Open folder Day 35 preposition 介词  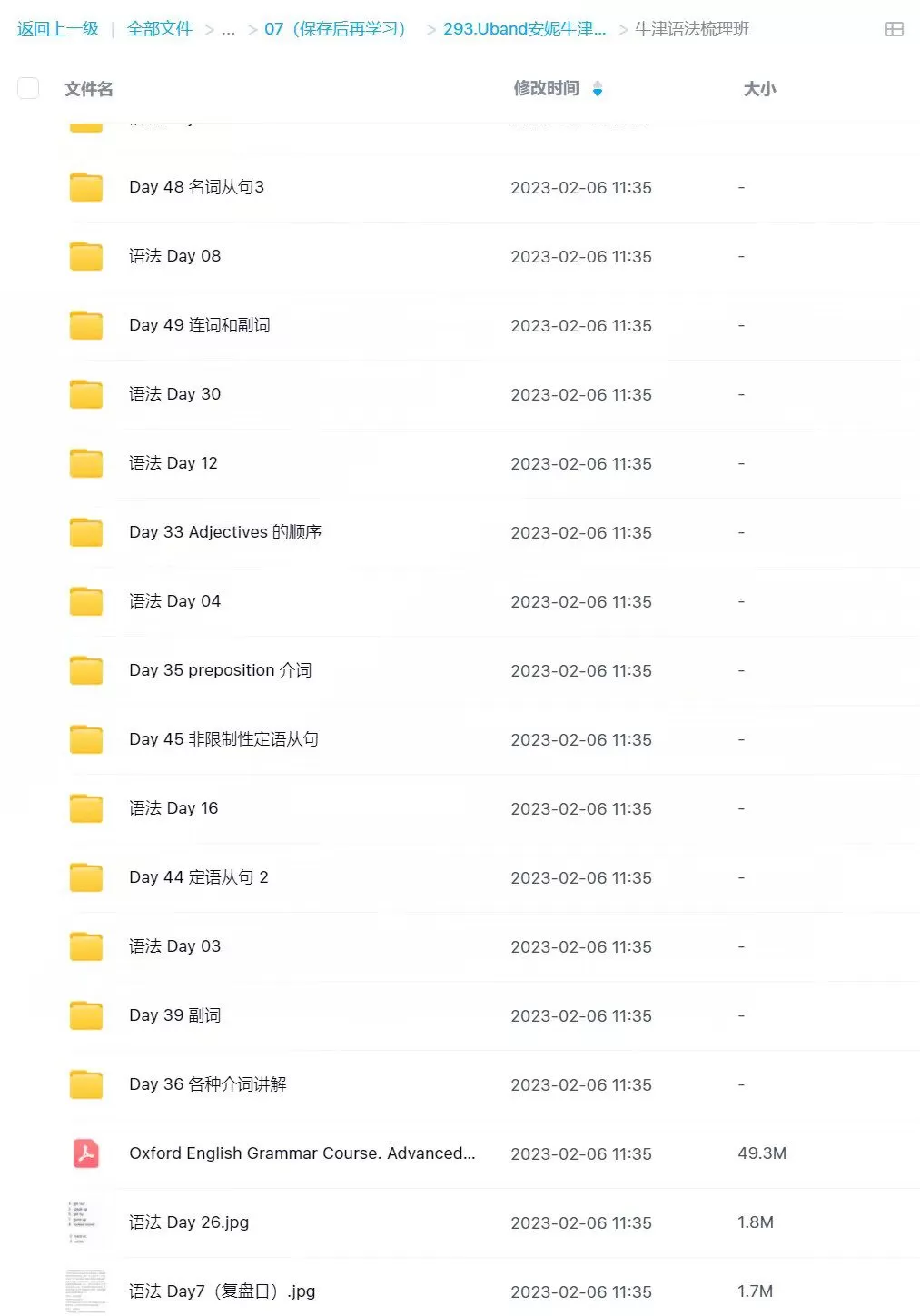220,670
